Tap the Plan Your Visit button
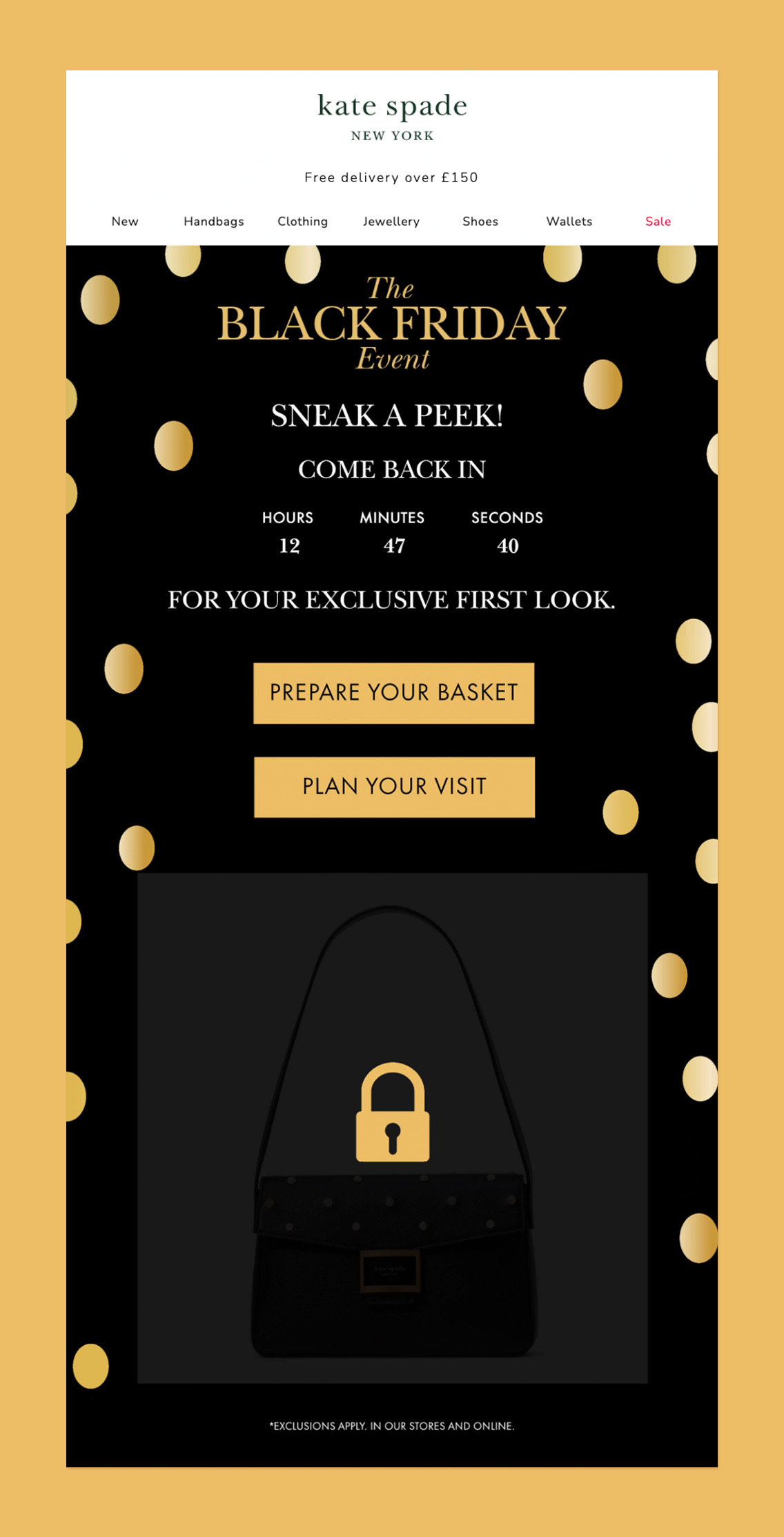 (x=394, y=787)
